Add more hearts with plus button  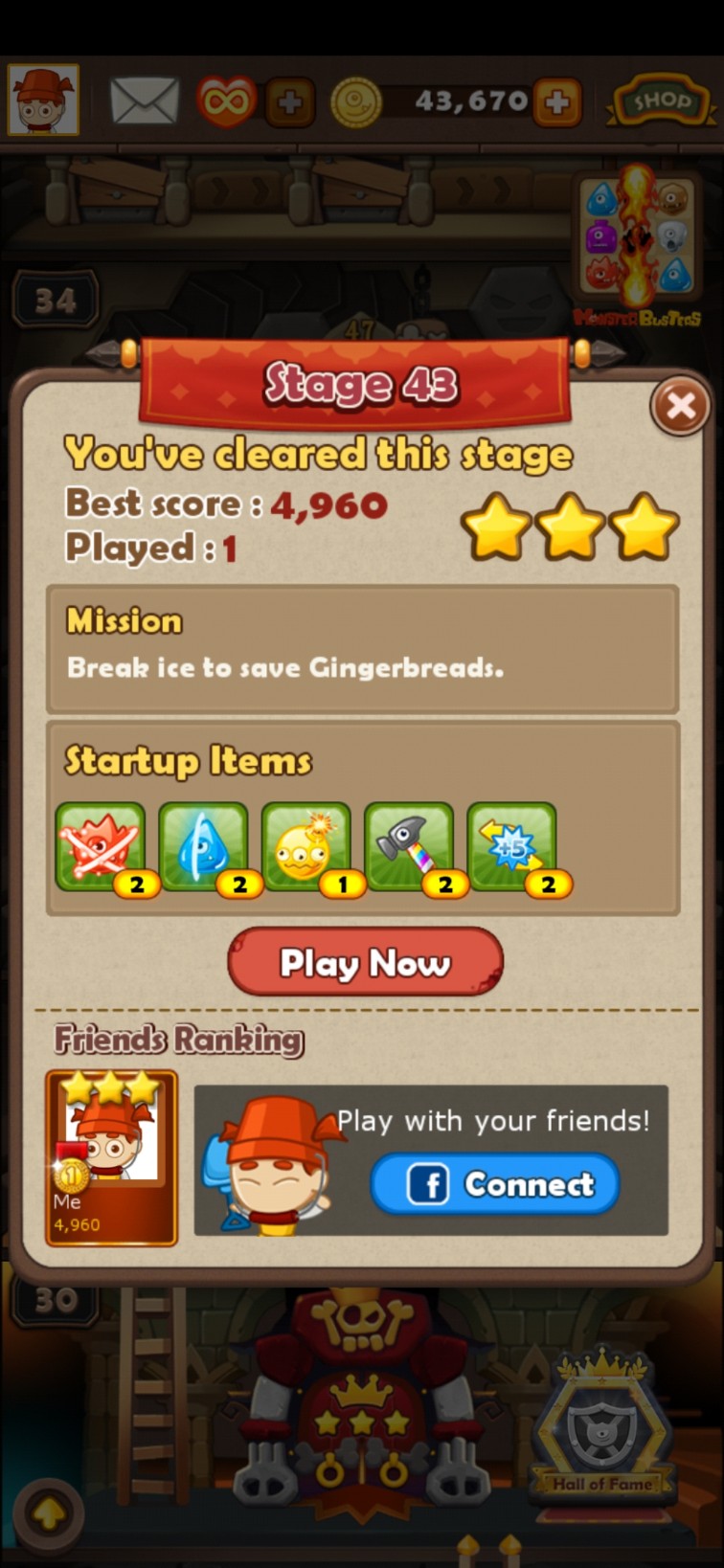289,102
